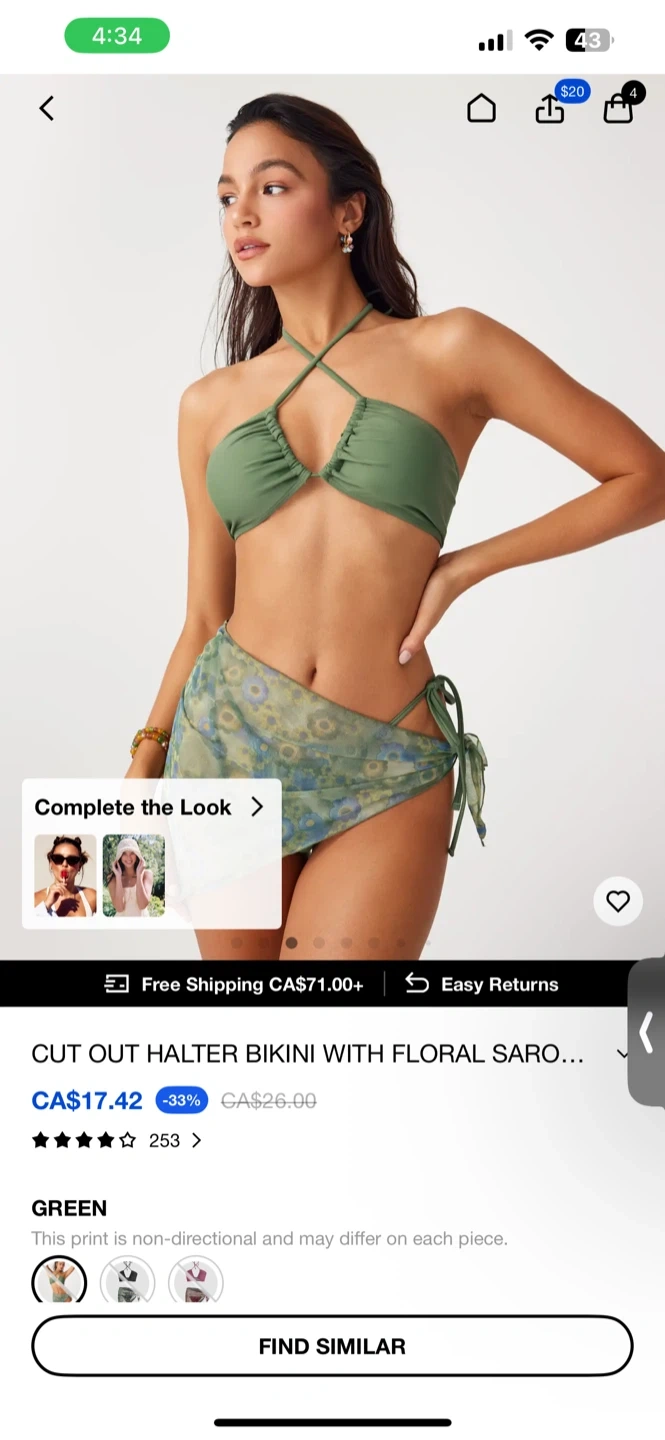Image resolution: width=665 pixels, height=1440 pixels.
Task: Share this product
Action: click(x=550, y=109)
